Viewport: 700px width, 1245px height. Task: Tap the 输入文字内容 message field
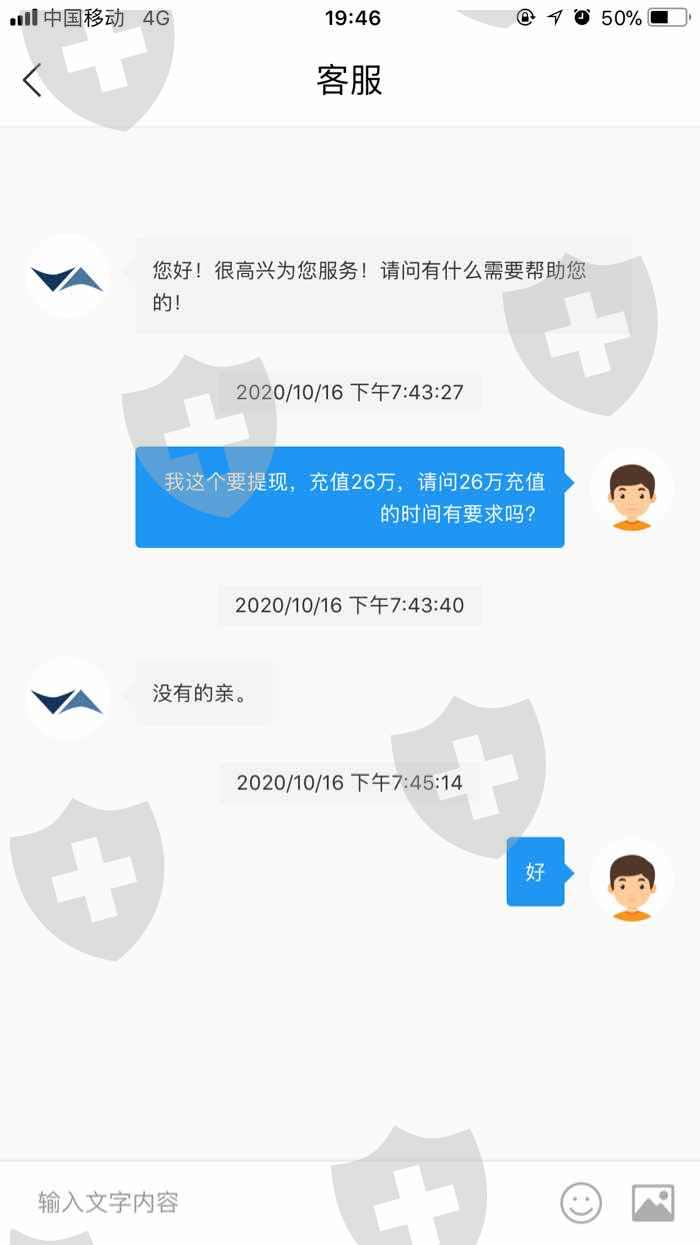coord(280,1202)
